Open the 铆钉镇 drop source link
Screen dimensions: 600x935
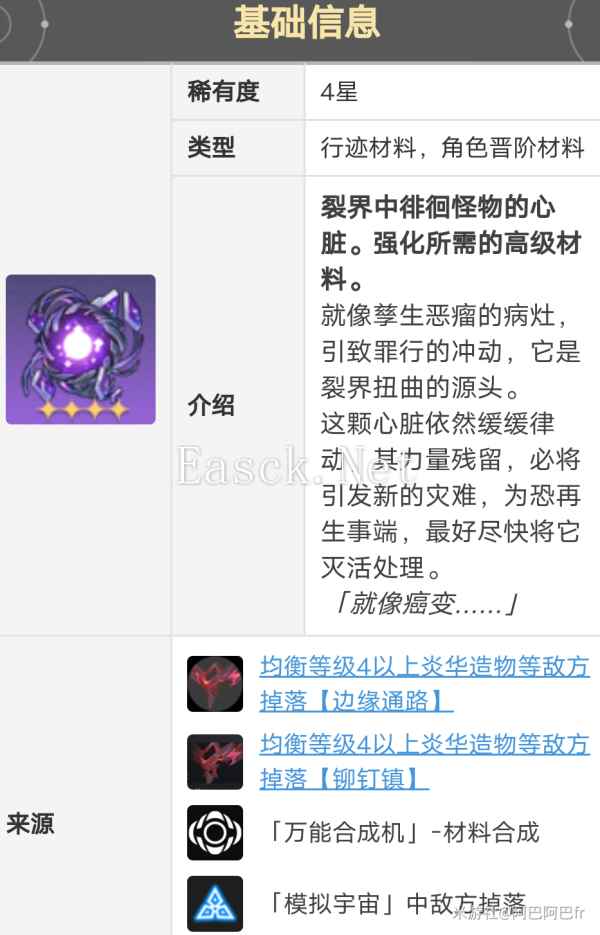point(424,760)
